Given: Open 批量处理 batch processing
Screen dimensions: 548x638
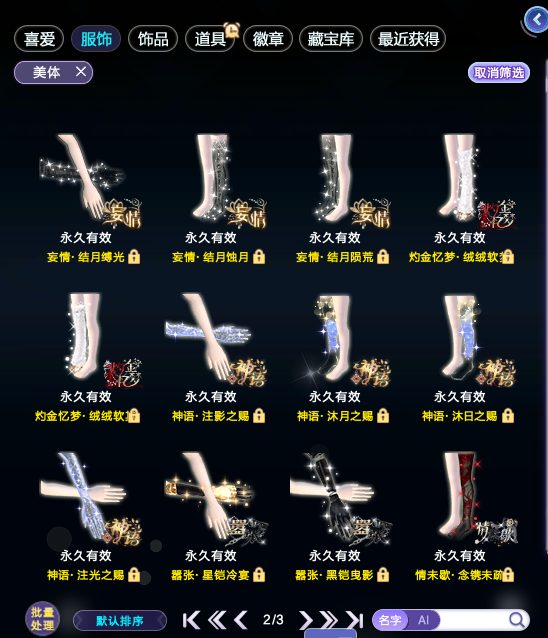Looking at the screenshot, I should point(42,618).
